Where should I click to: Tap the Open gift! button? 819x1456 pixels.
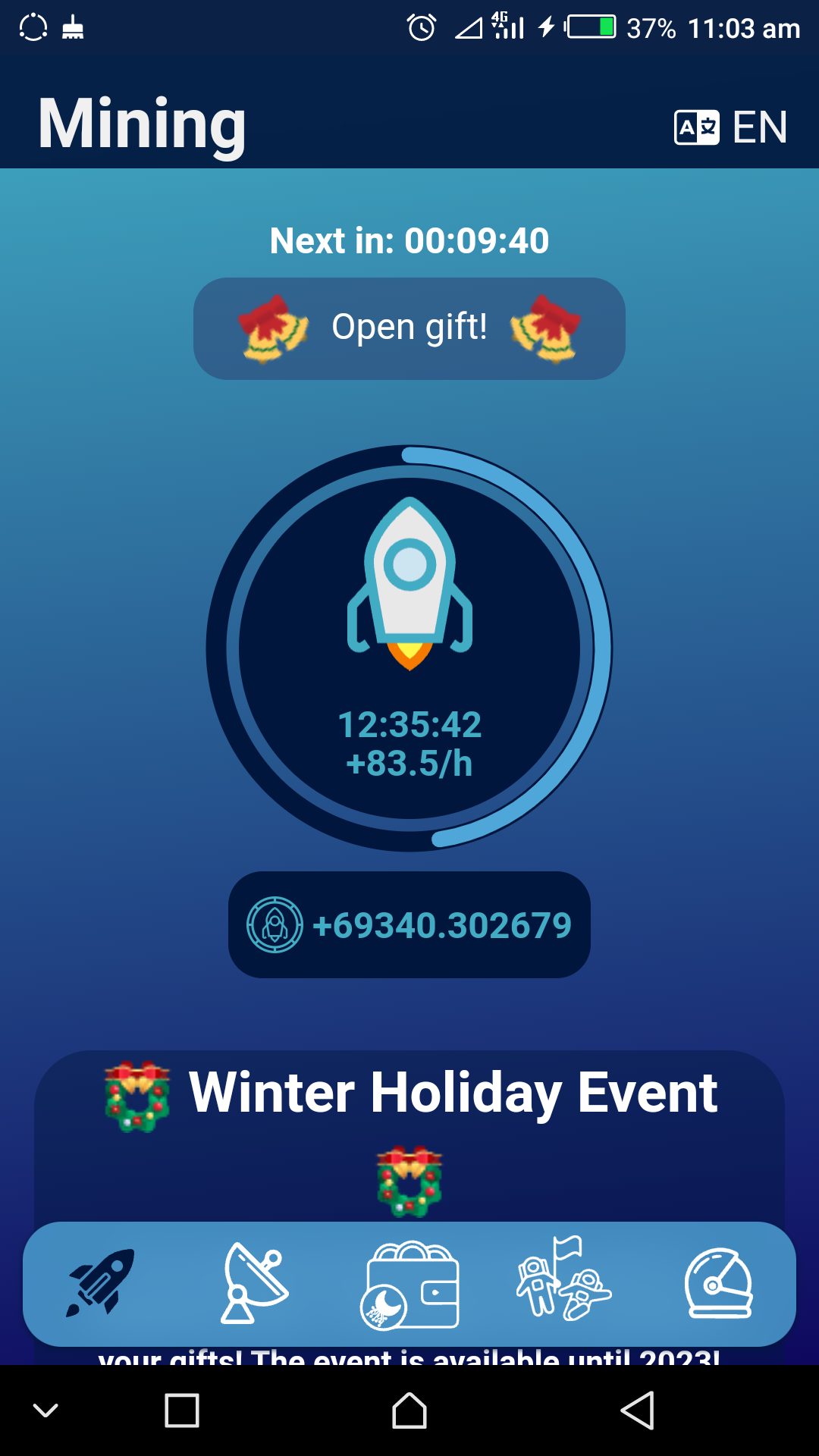point(409,328)
